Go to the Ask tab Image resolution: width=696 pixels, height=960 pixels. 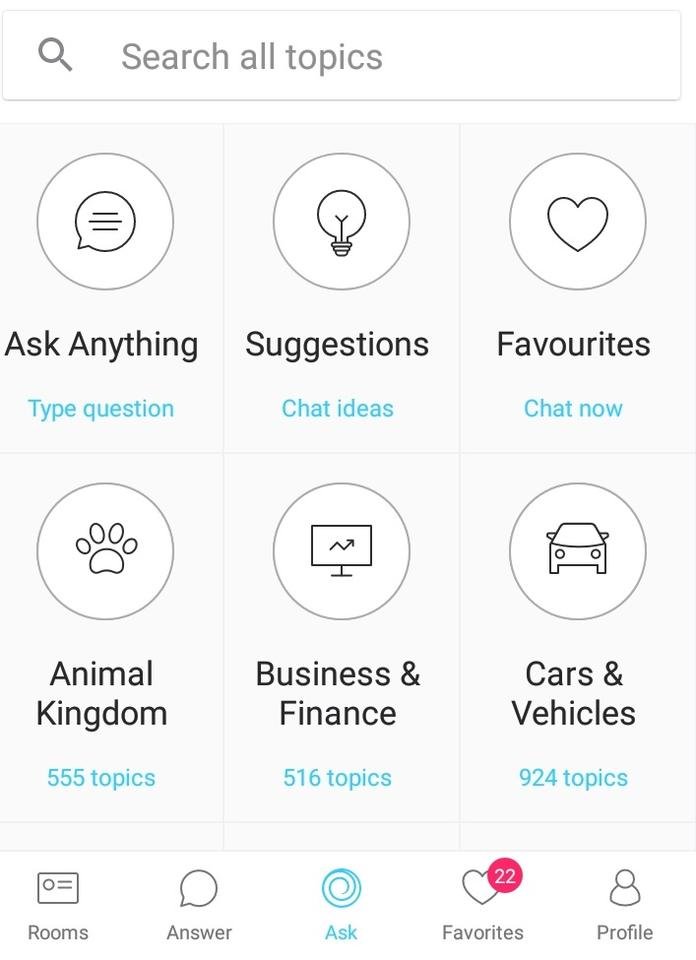tap(341, 905)
